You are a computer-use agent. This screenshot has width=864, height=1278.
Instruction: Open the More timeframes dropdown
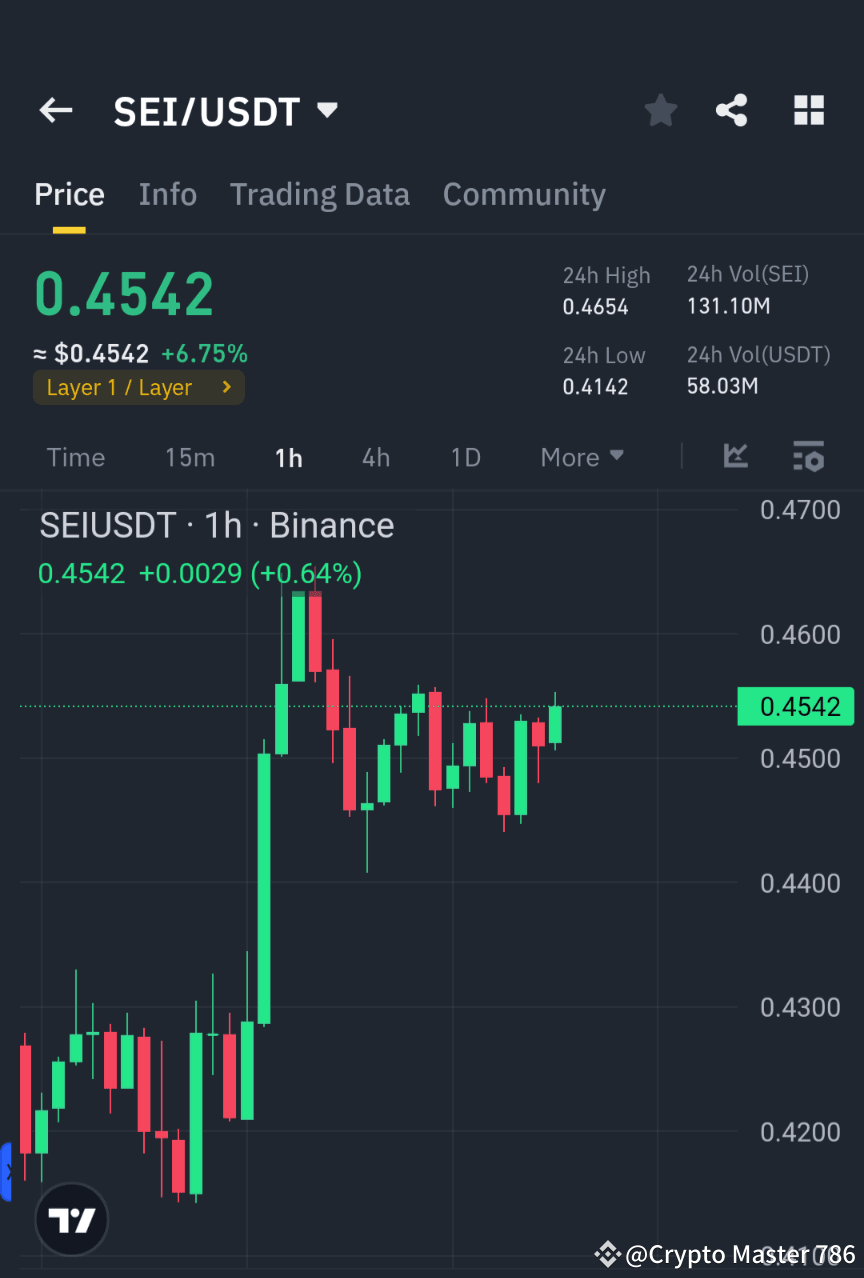point(581,457)
